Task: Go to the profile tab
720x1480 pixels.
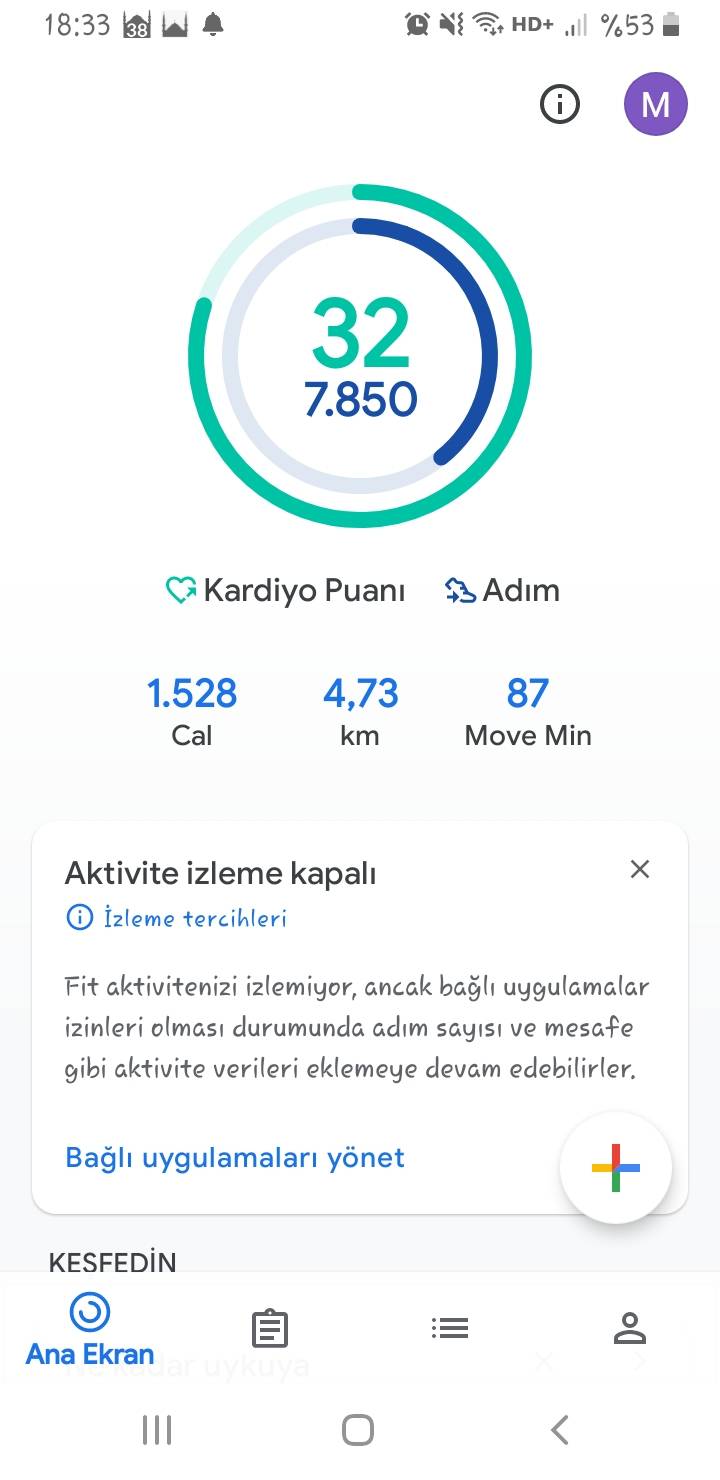Action: [629, 1328]
